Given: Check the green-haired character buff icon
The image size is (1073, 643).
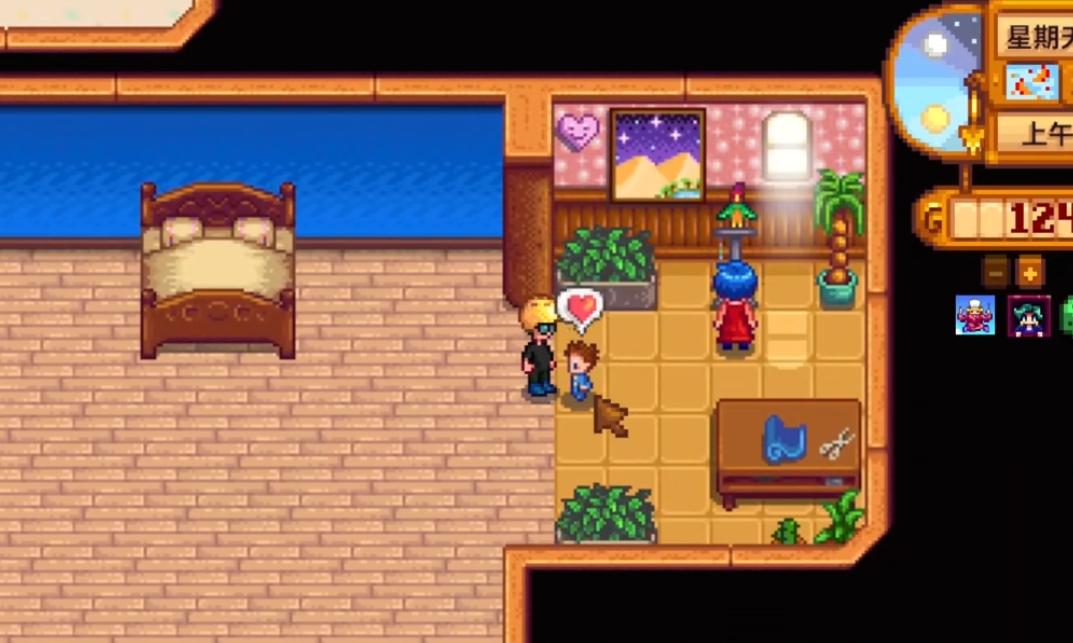Looking at the screenshot, I should tap(1028, 316).
